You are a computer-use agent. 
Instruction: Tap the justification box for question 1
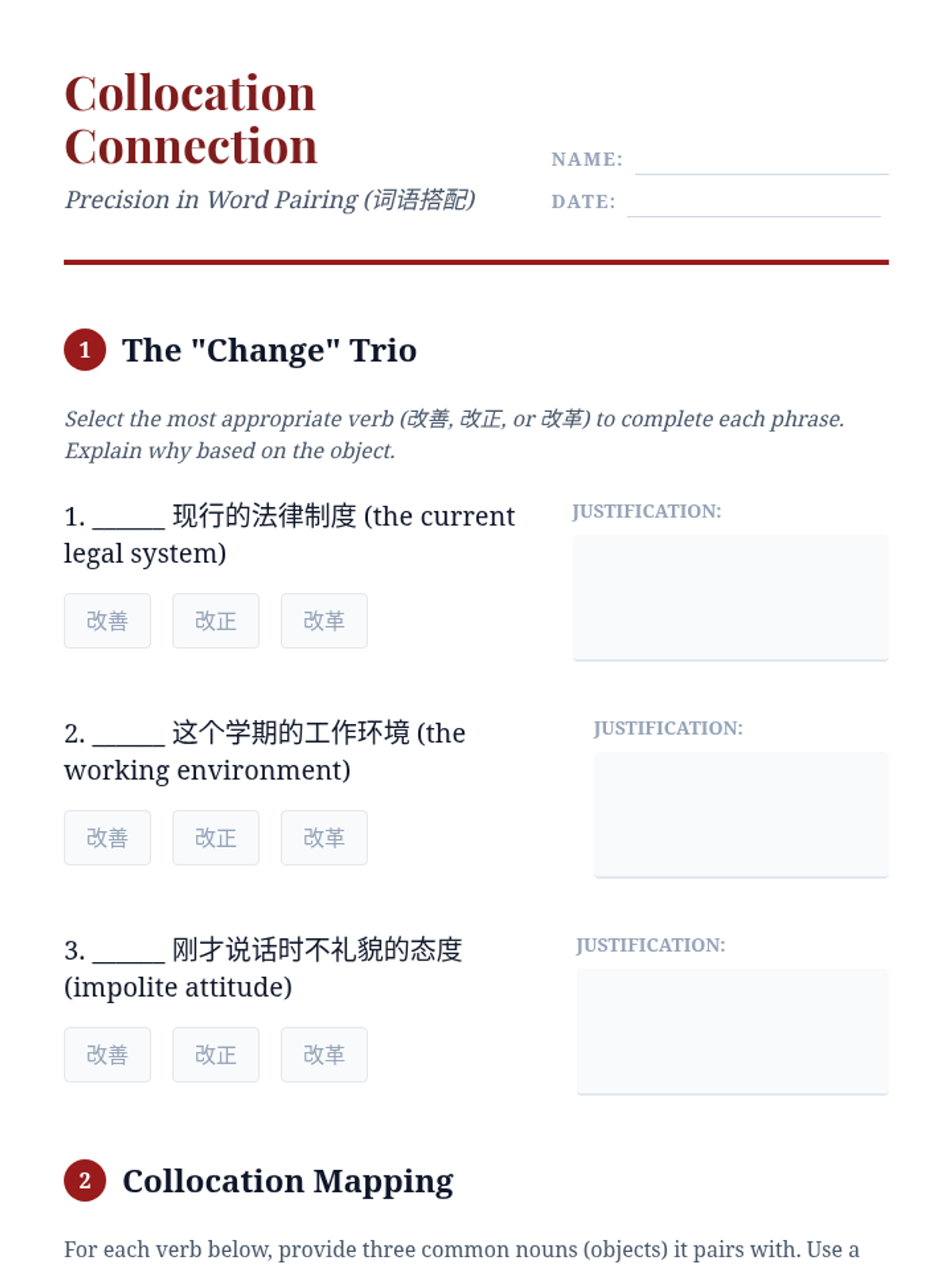[x=731, y=598]
